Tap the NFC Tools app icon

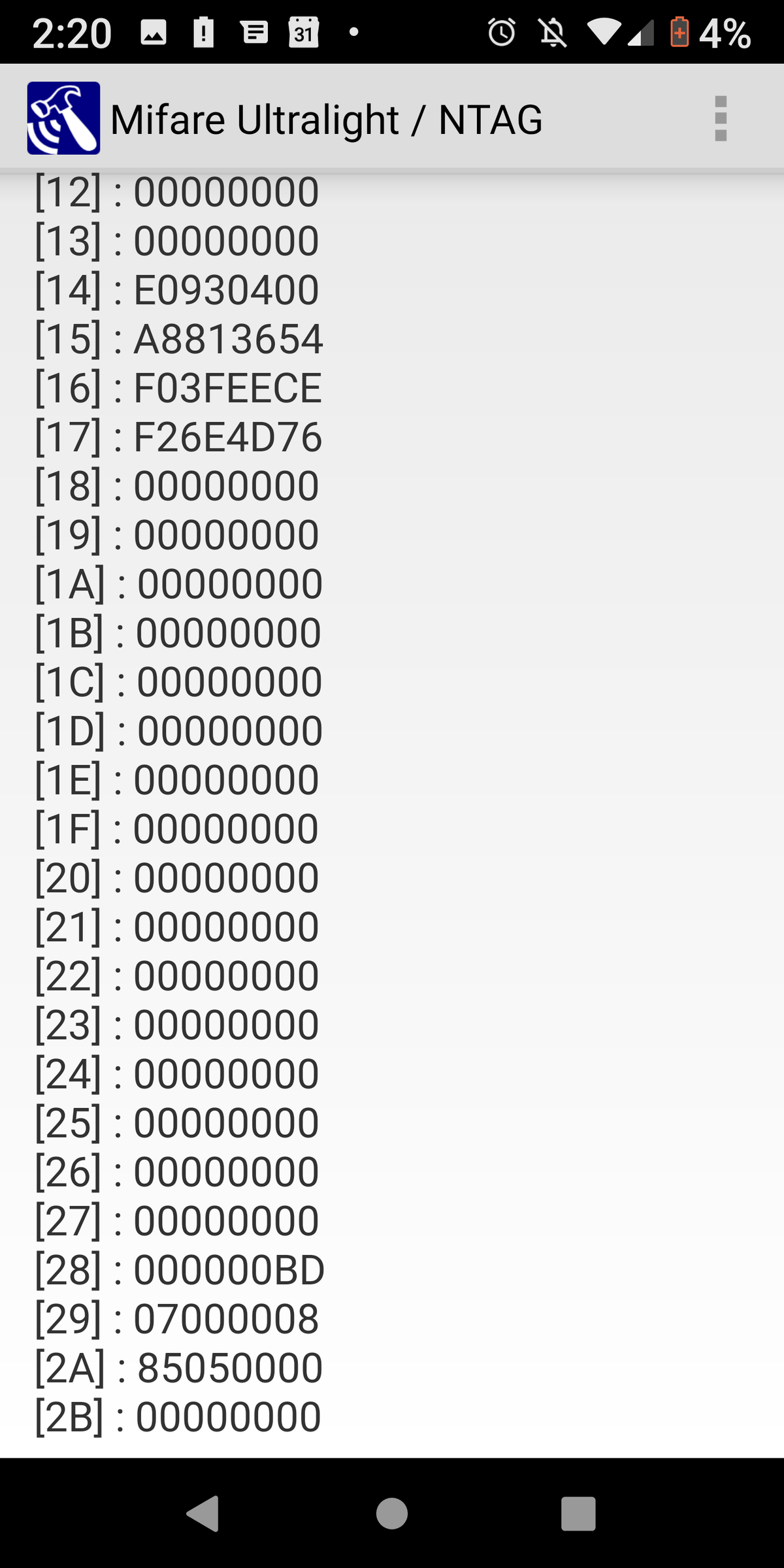(63, 118)
